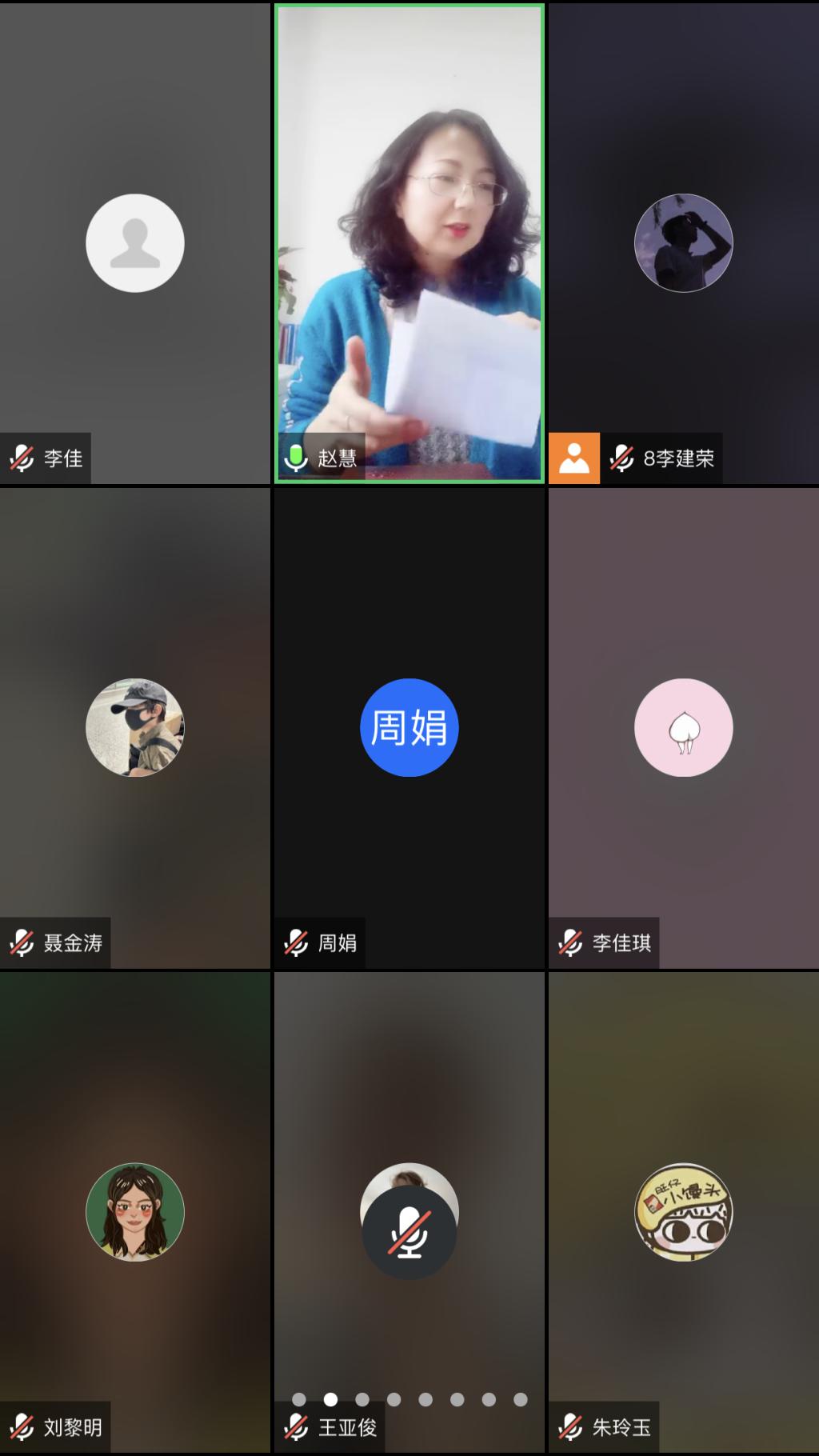
Task: Tap the muted microphone button
Action: [x=409, y=1232]
